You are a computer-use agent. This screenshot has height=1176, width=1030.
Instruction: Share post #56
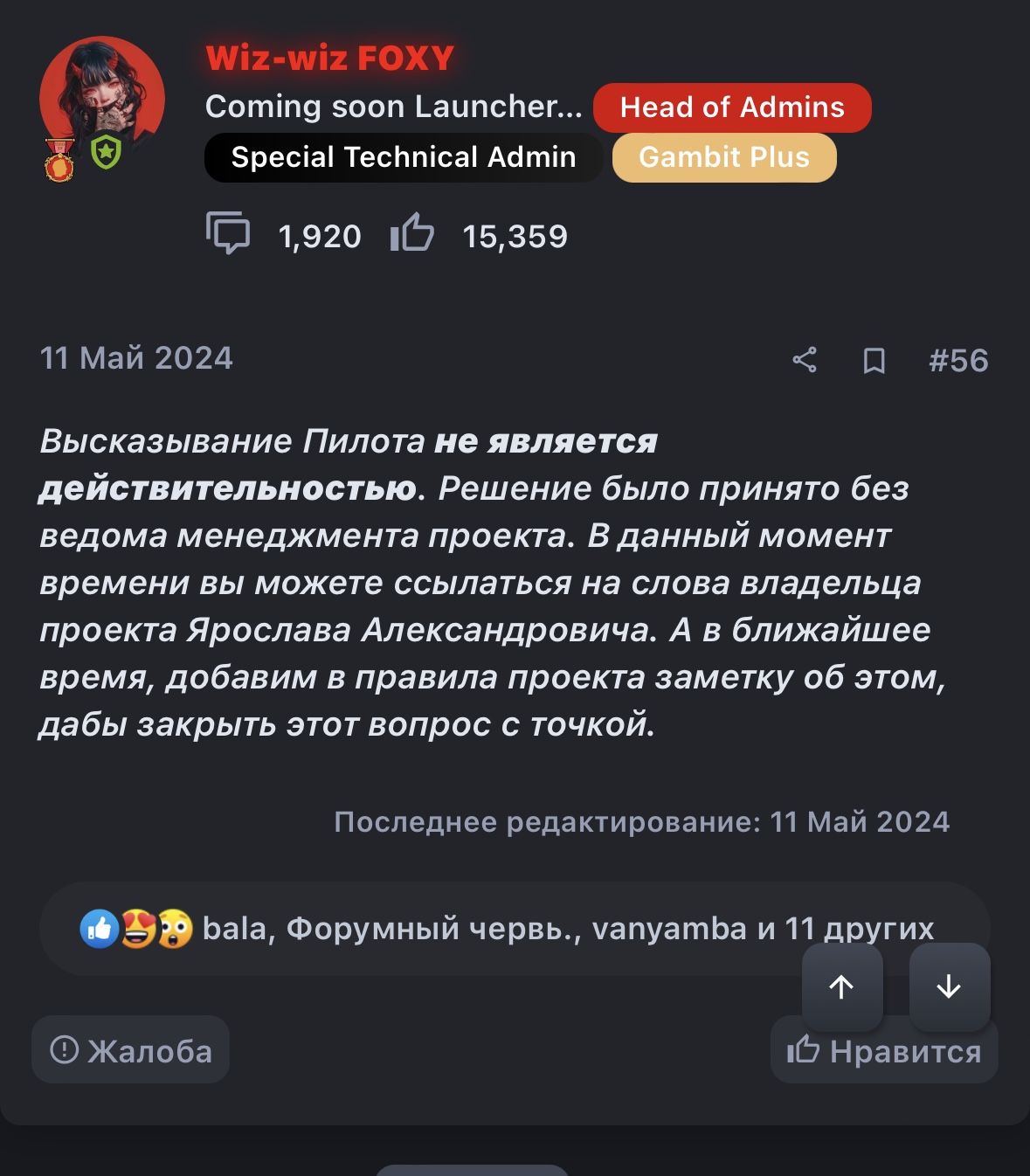pos(805,360)
